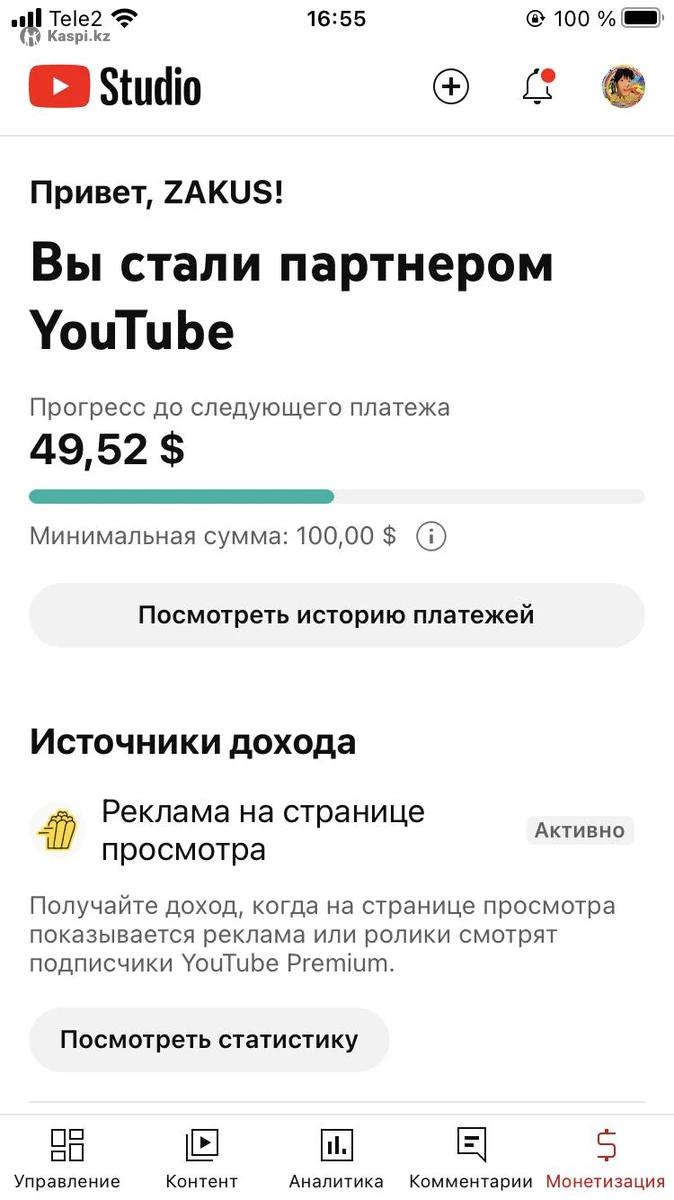
Task: Open Посмотреть историю платежей
Action: click(337, 615)
